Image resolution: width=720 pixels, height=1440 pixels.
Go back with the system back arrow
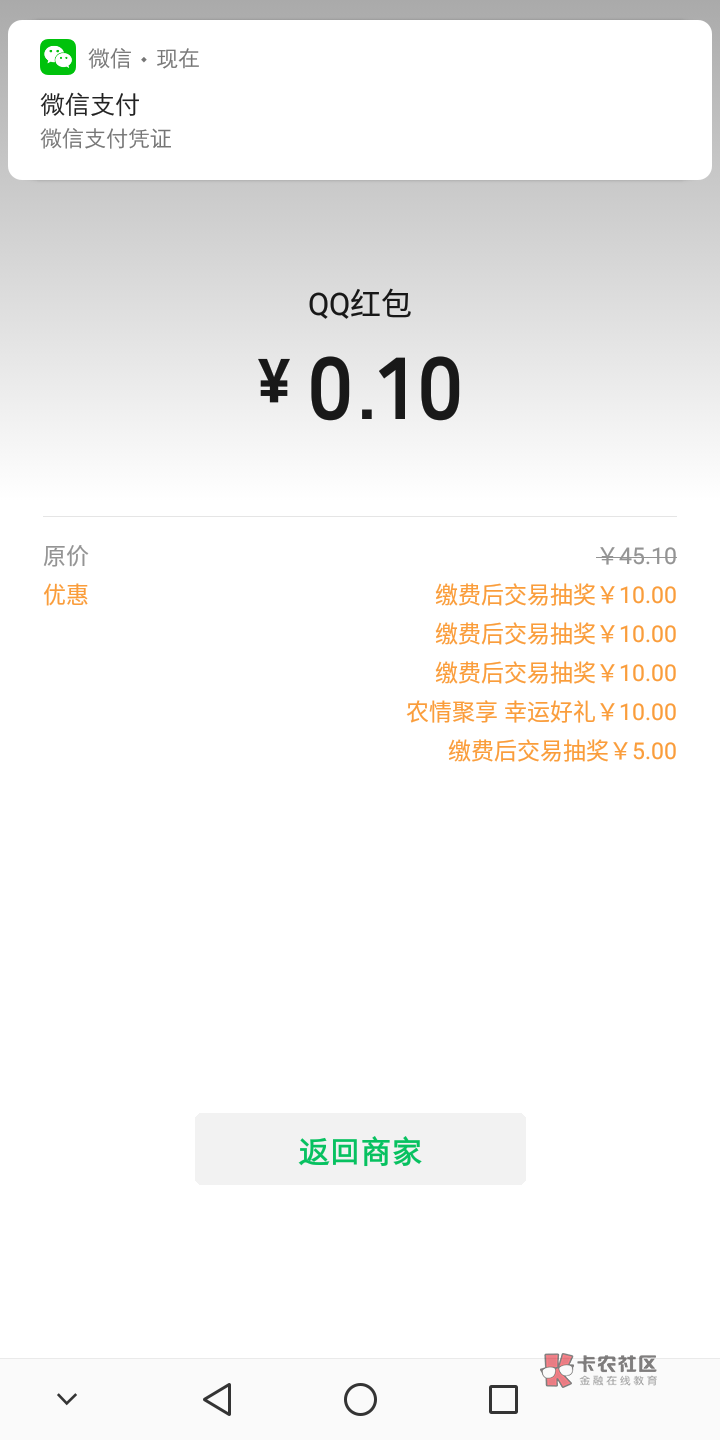217,1399
